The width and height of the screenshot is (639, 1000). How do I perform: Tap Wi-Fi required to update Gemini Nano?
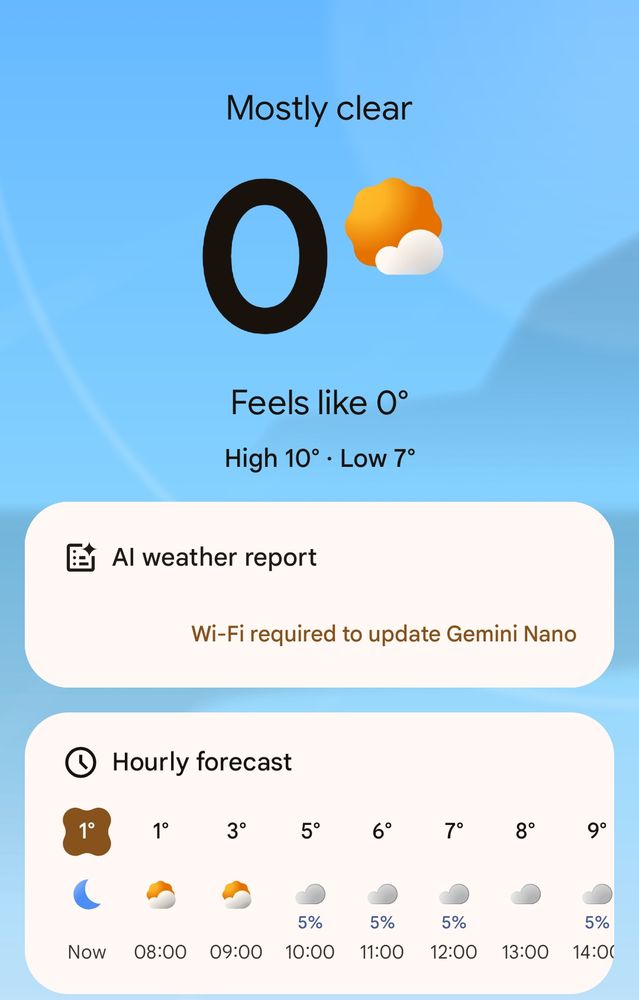point(384,634)
